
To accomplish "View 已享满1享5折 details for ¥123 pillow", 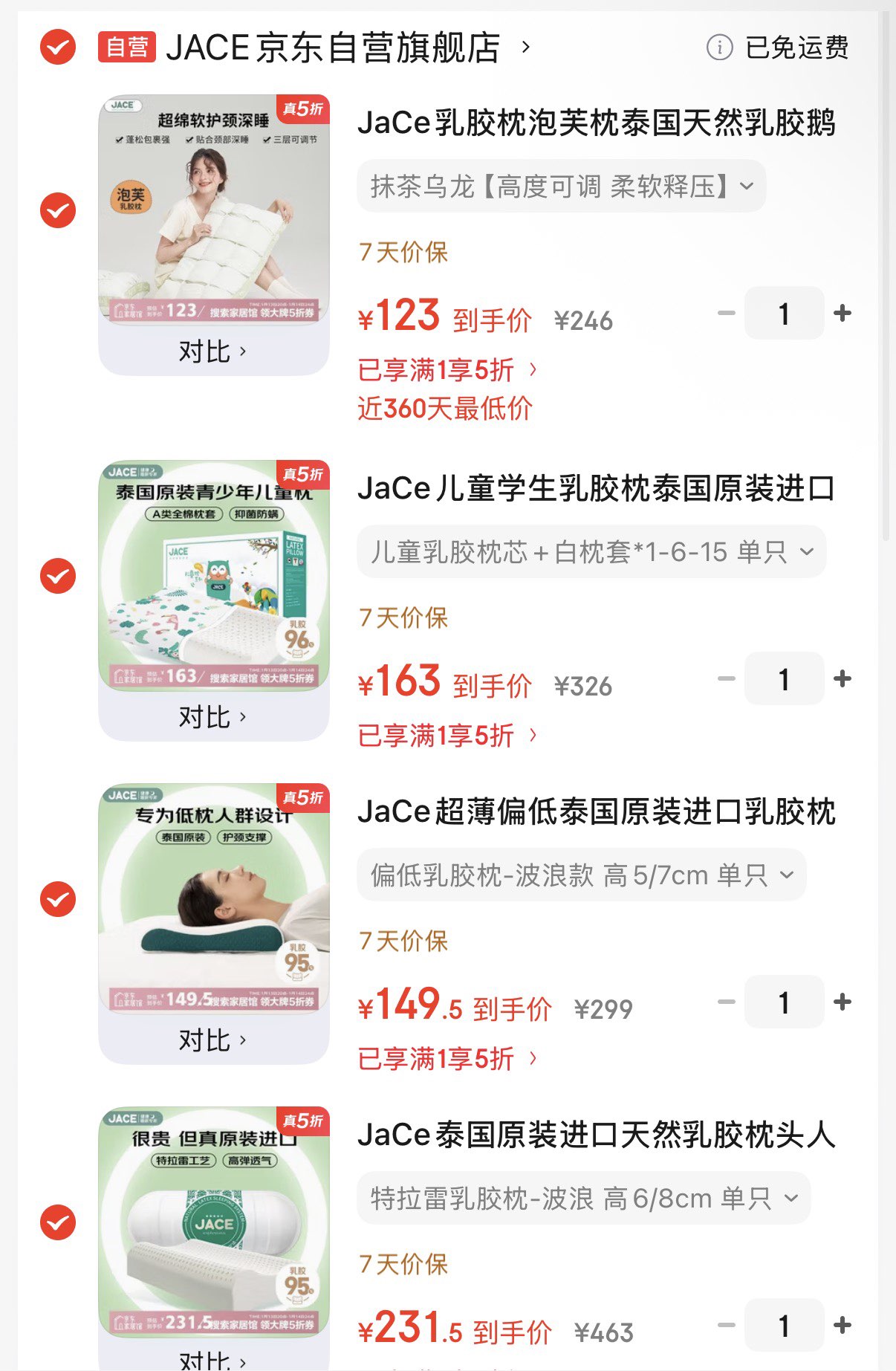I will (447, 369).
